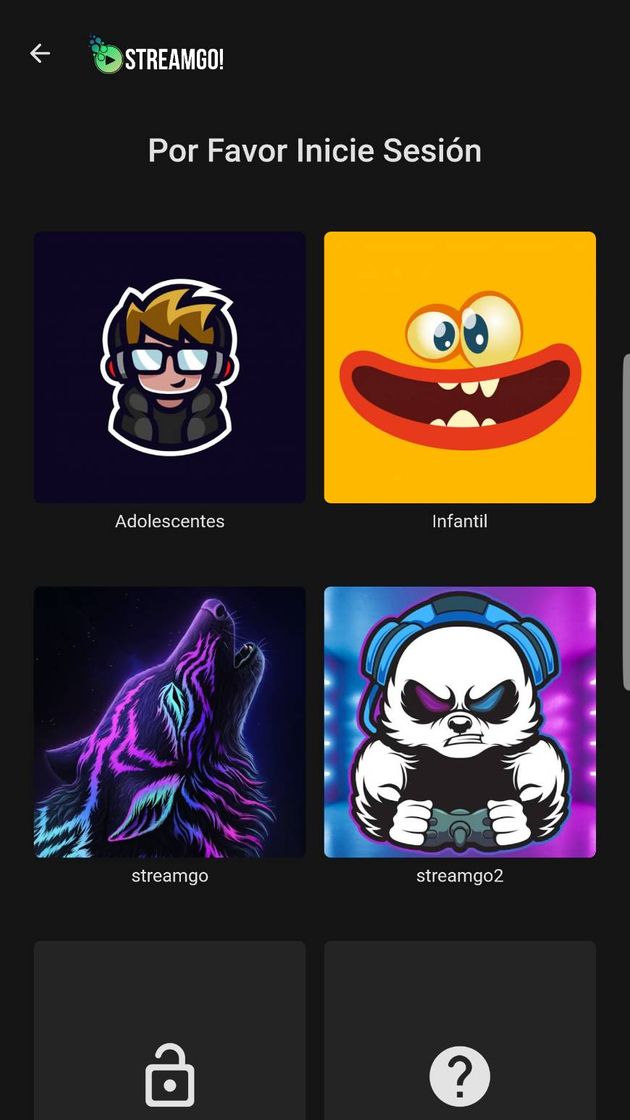Log in as the streamgo profile
630x1120 pixels.
click(x=170, y=722)
